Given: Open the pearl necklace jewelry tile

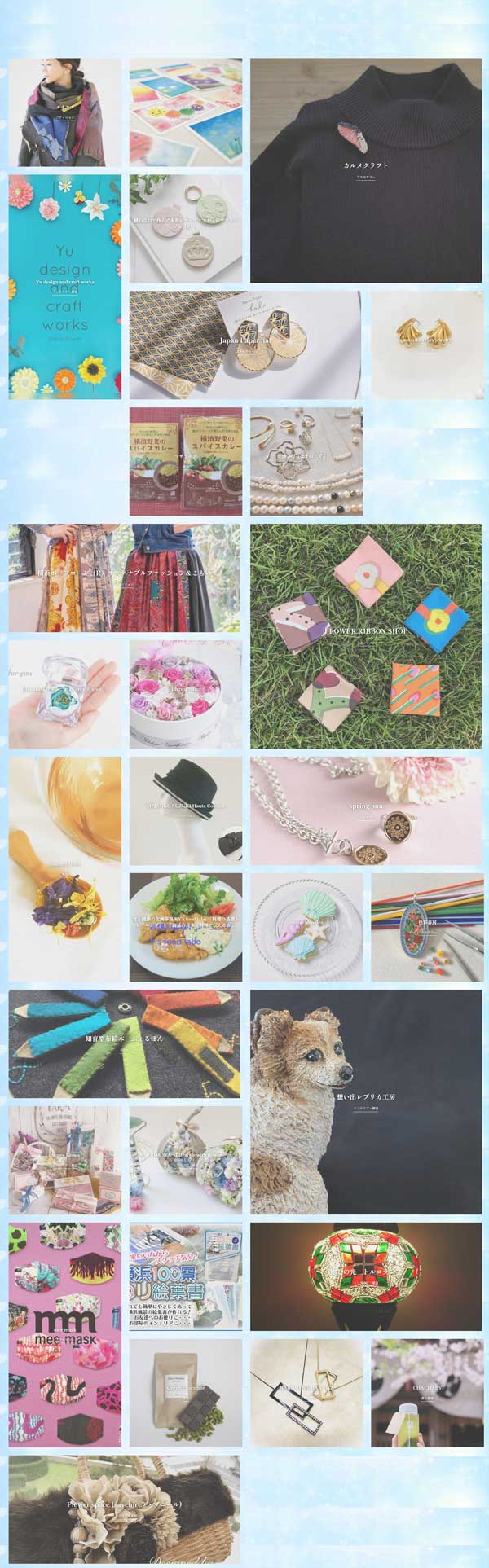Looking at the screenshot, I should point(306,461).
